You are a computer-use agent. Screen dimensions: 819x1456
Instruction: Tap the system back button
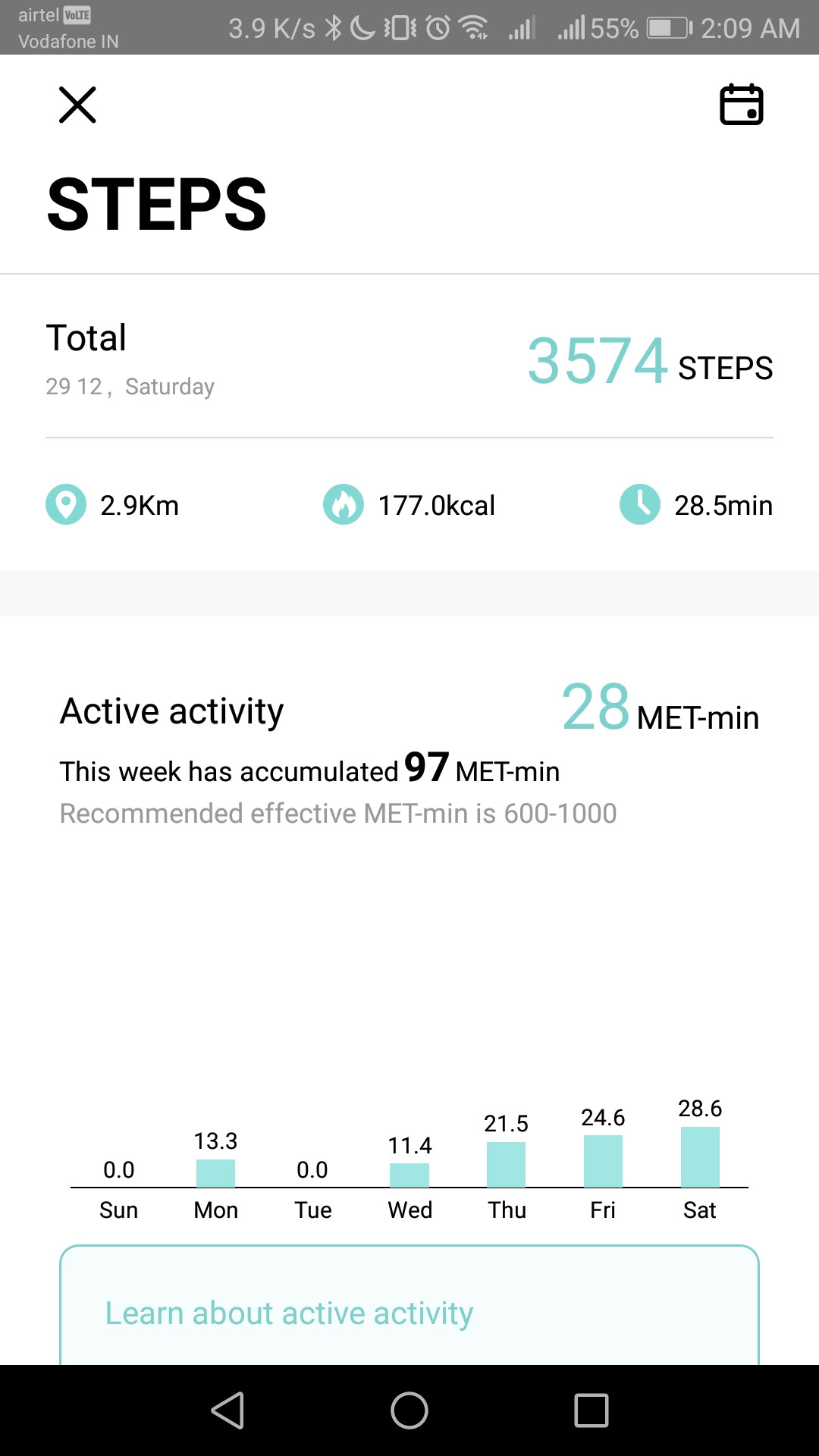pyautogui.click(x=227, y=1410)
